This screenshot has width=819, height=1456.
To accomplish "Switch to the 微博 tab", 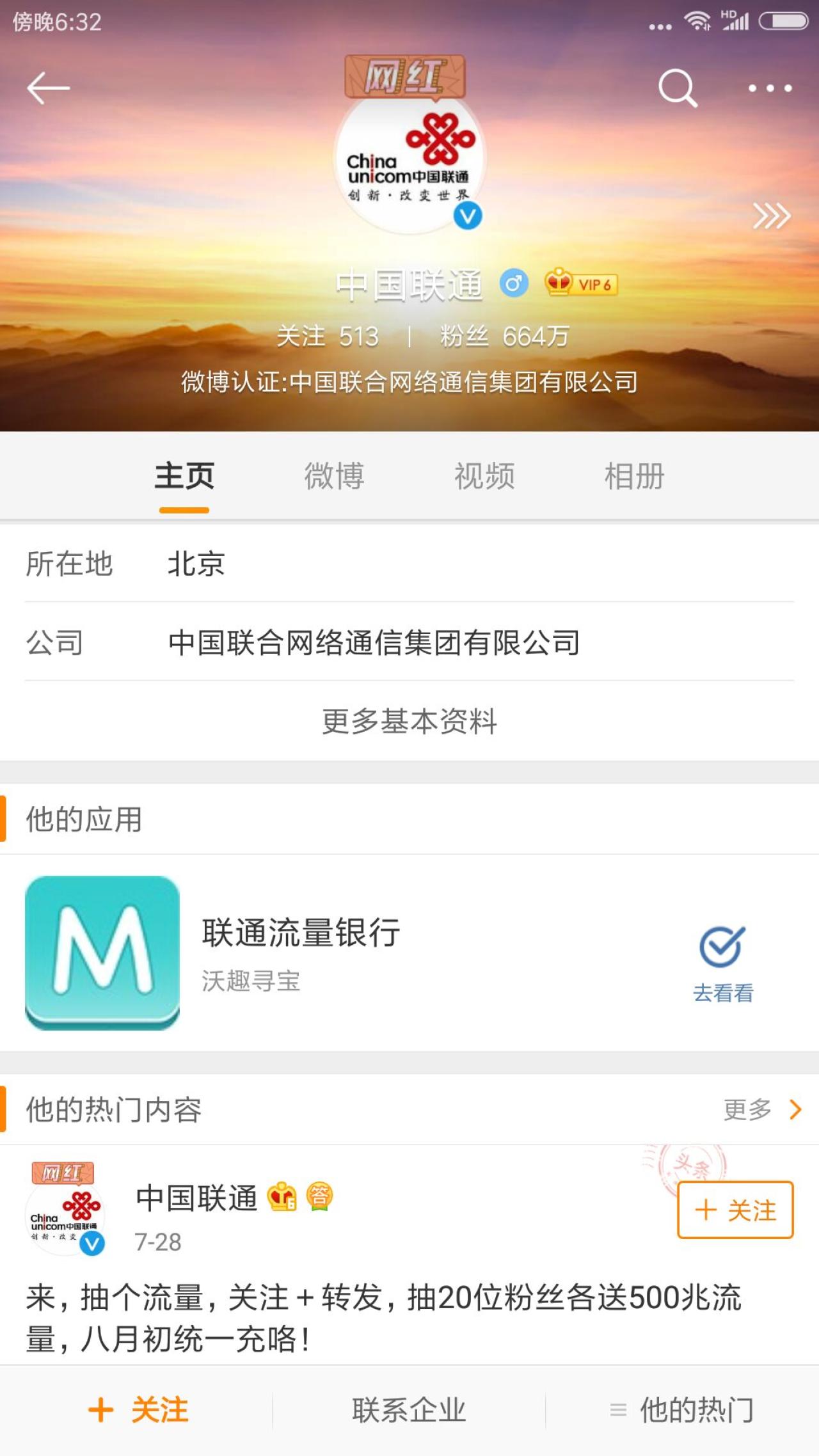I will click(334, 477).
